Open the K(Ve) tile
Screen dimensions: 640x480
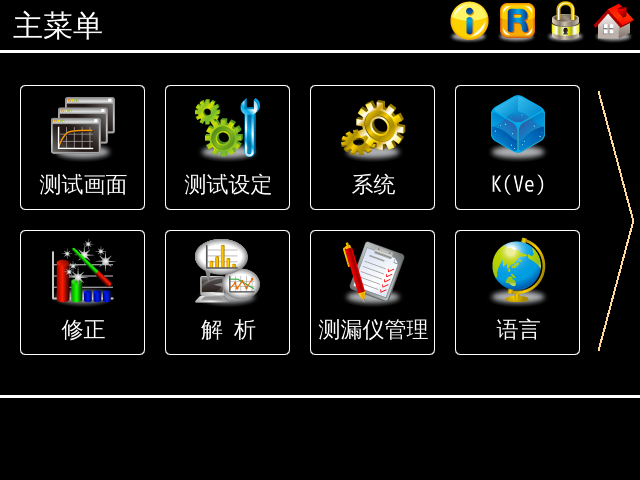coord(517,147)
